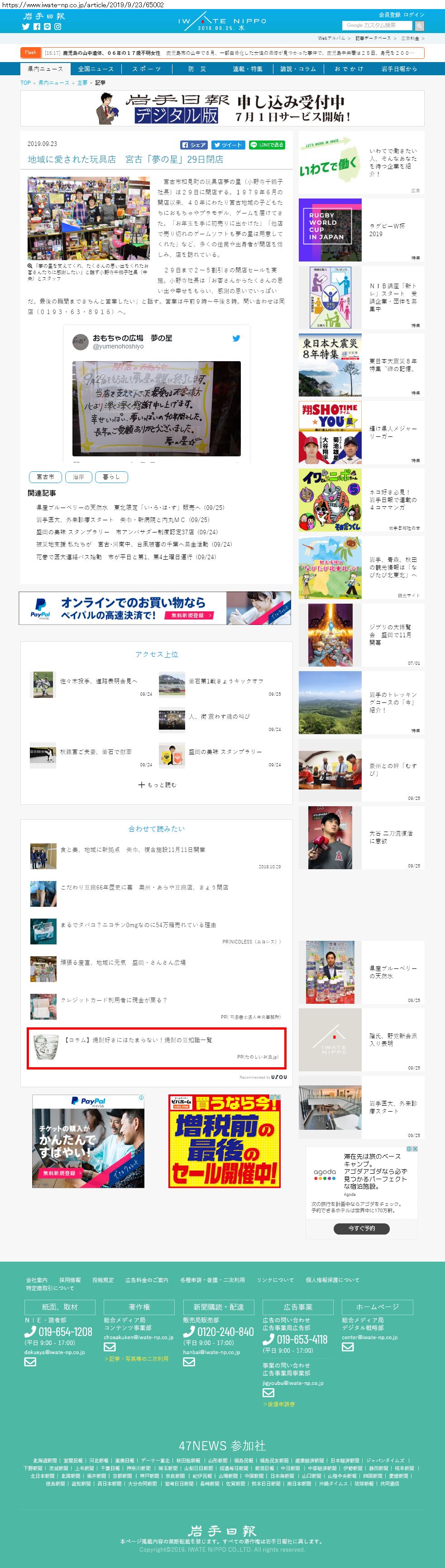The height and width of the screenshot is (1568, 445).
Task: Expand the ranking with もっと読む
Action: (x=157, y=784)
